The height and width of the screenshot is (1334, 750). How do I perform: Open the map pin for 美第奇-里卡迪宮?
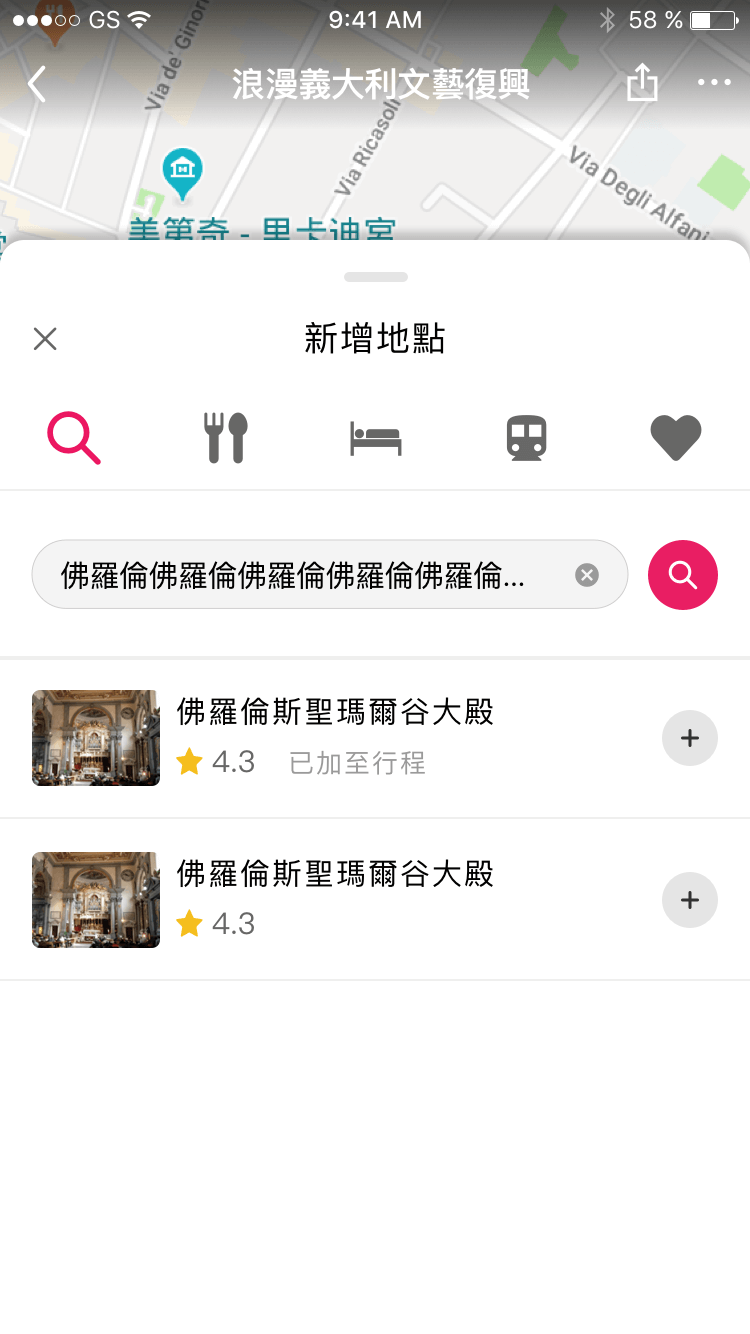point(182,172)
